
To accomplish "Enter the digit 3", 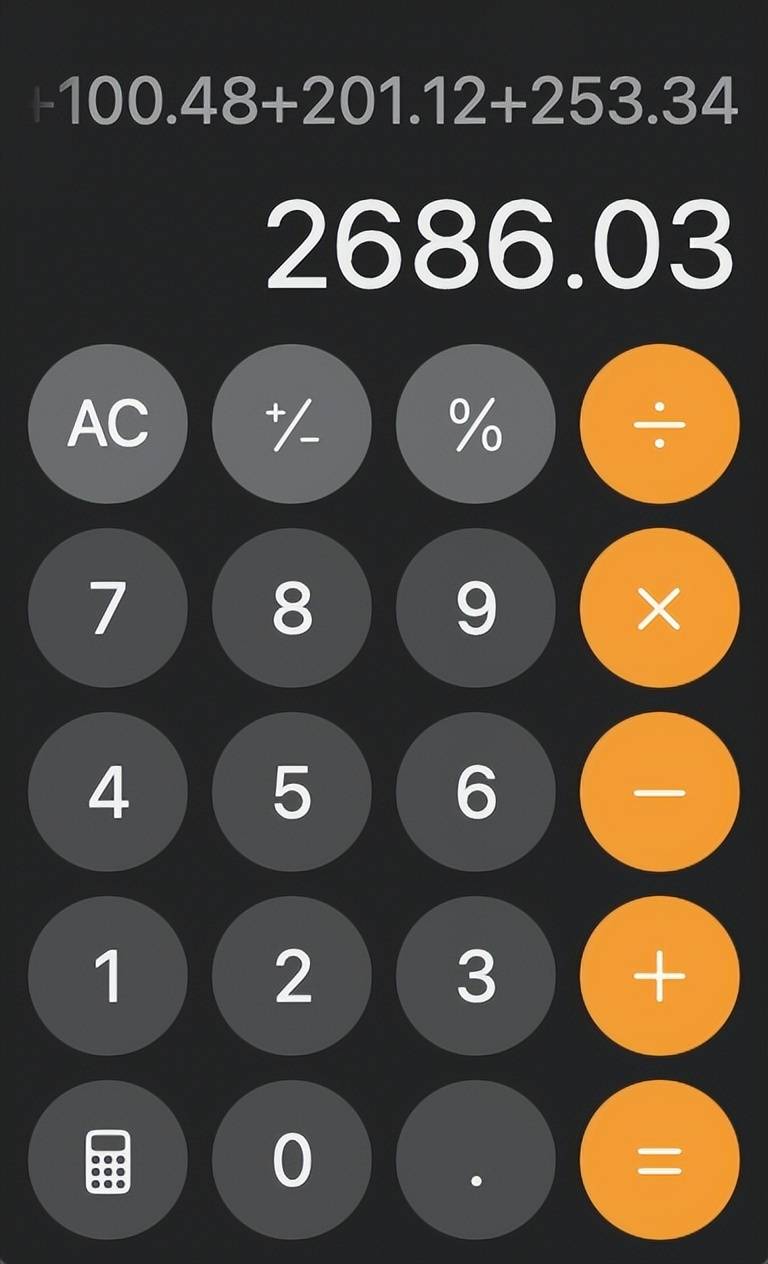I will pyautogui.click(x=476, y=975).
